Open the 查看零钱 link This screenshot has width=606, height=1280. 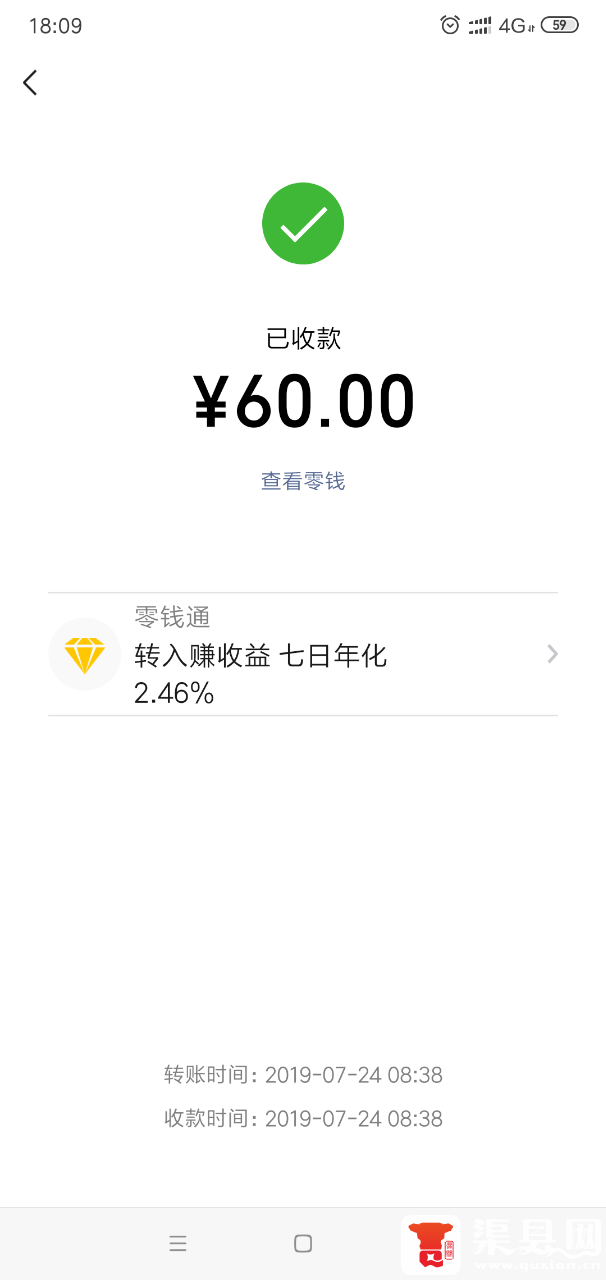pos(303,482)
